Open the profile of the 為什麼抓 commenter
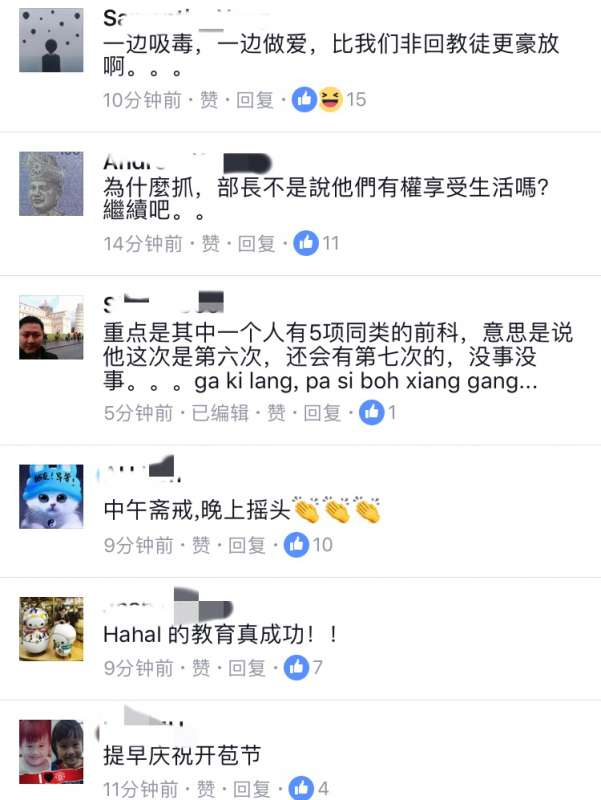The height and width of the screenshot is (800, 601). click(x=51, y=185)
